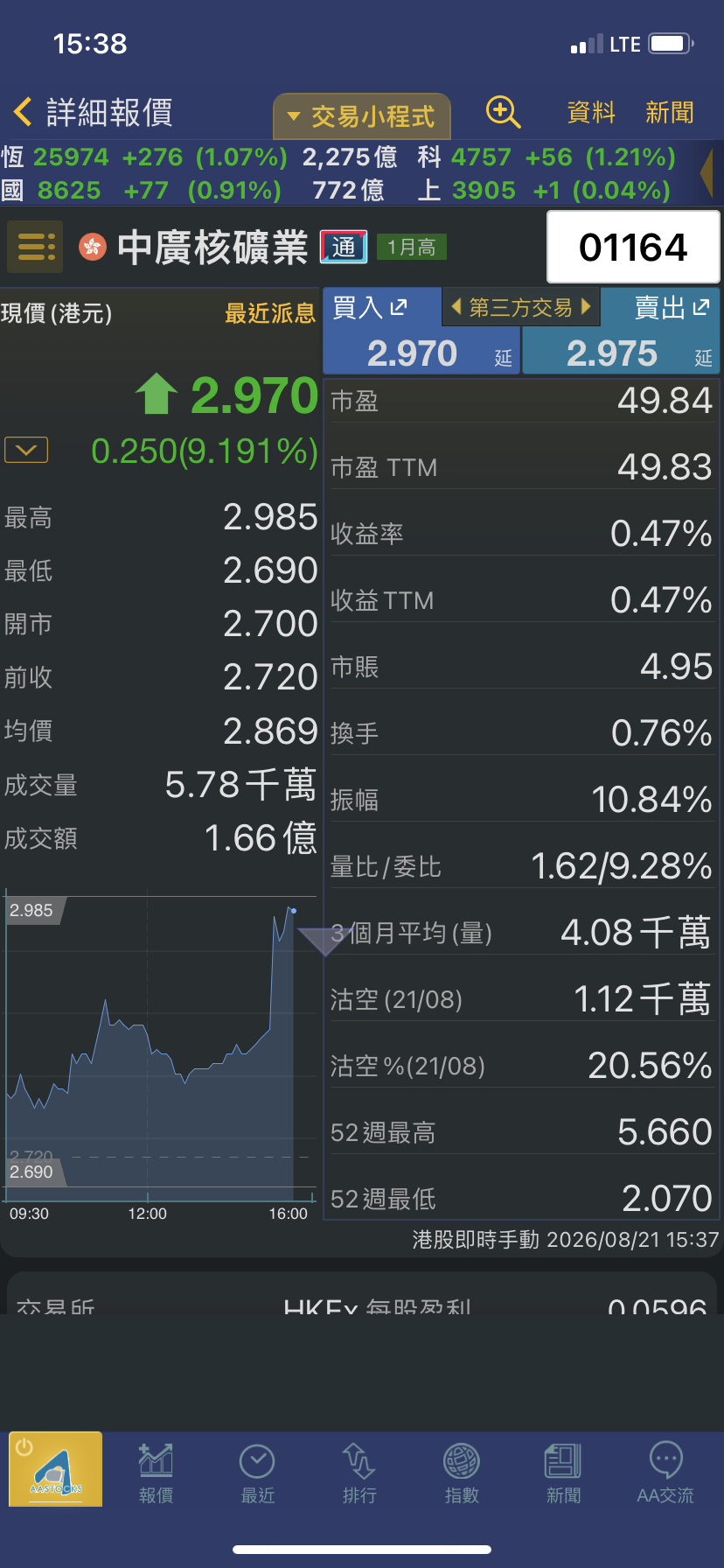Edit the stock code field 01164

pyautogui.click(x=633, y=247)
